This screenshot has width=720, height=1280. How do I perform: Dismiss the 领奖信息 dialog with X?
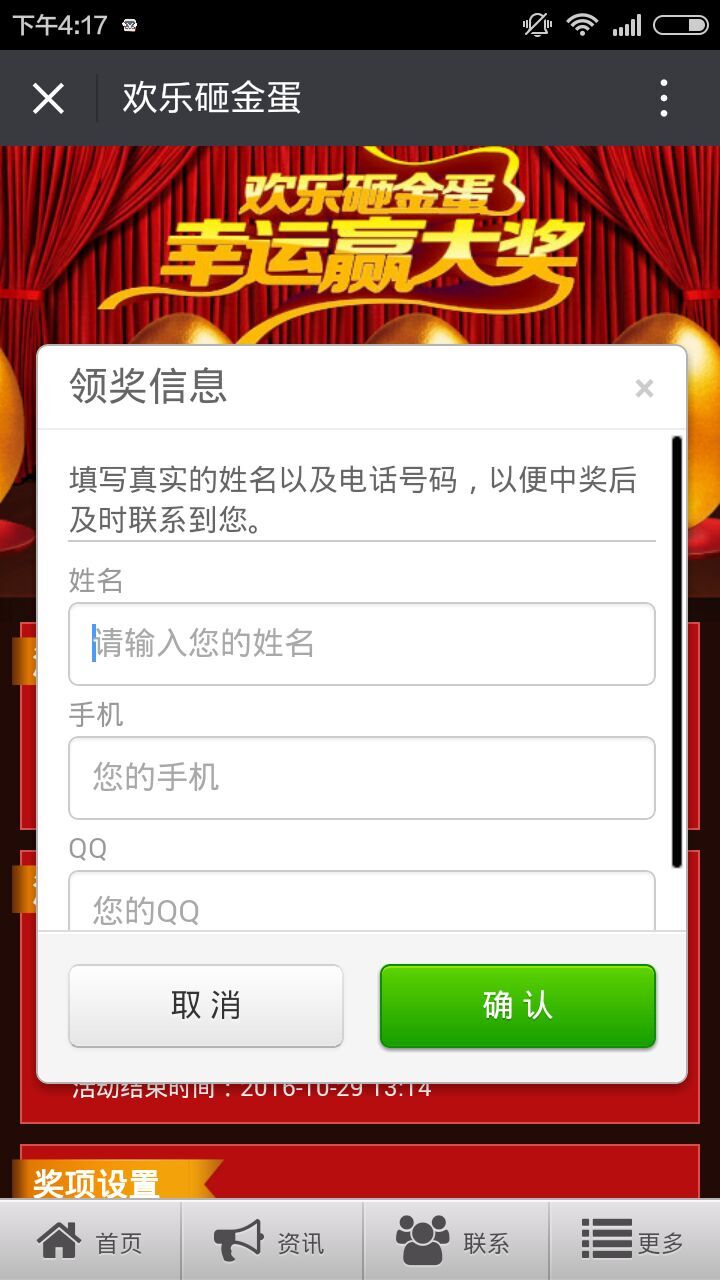644,389
